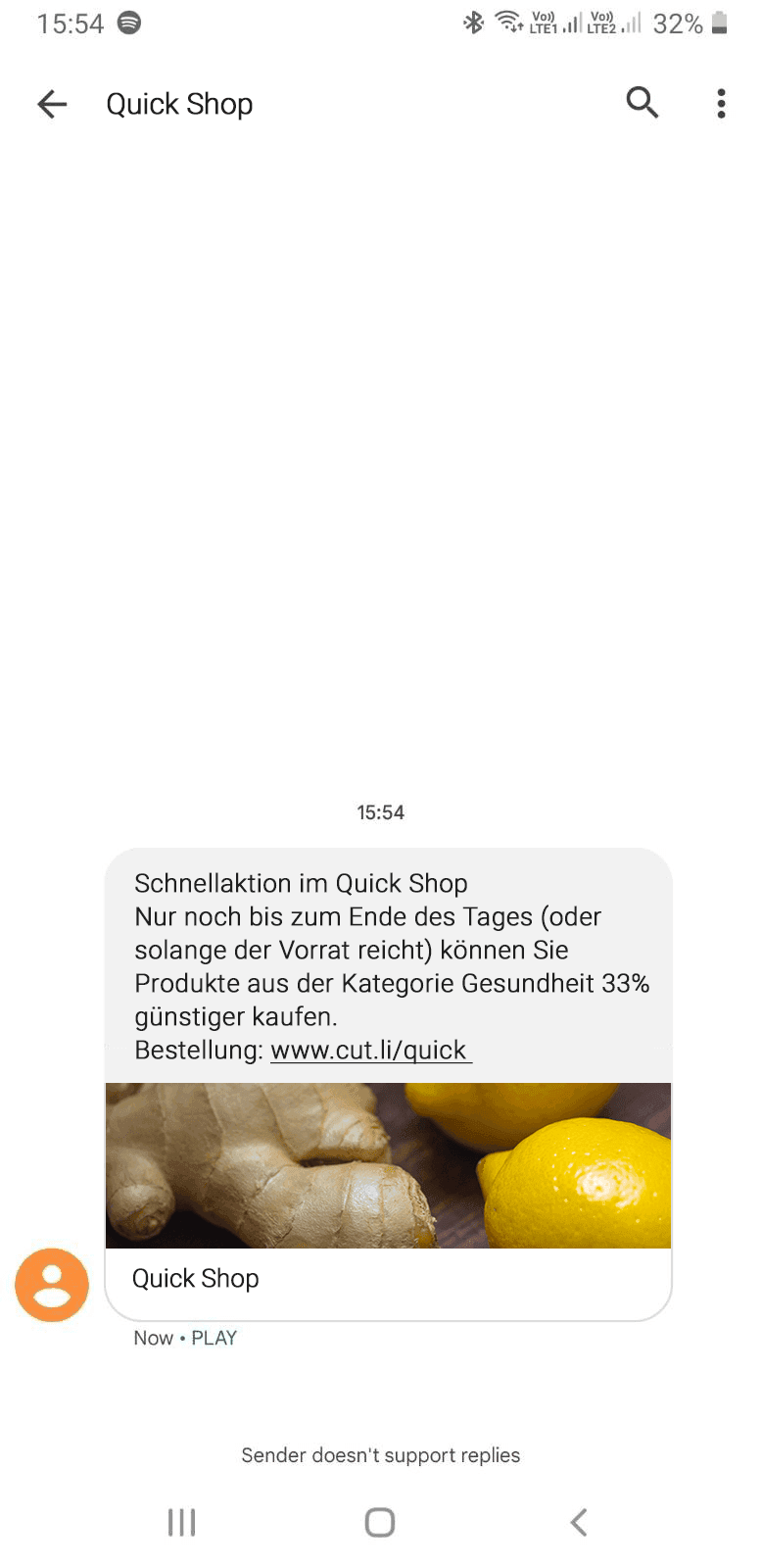
Task: Open the www.cut.li/quick link
Action: (x=370, y=1050)
